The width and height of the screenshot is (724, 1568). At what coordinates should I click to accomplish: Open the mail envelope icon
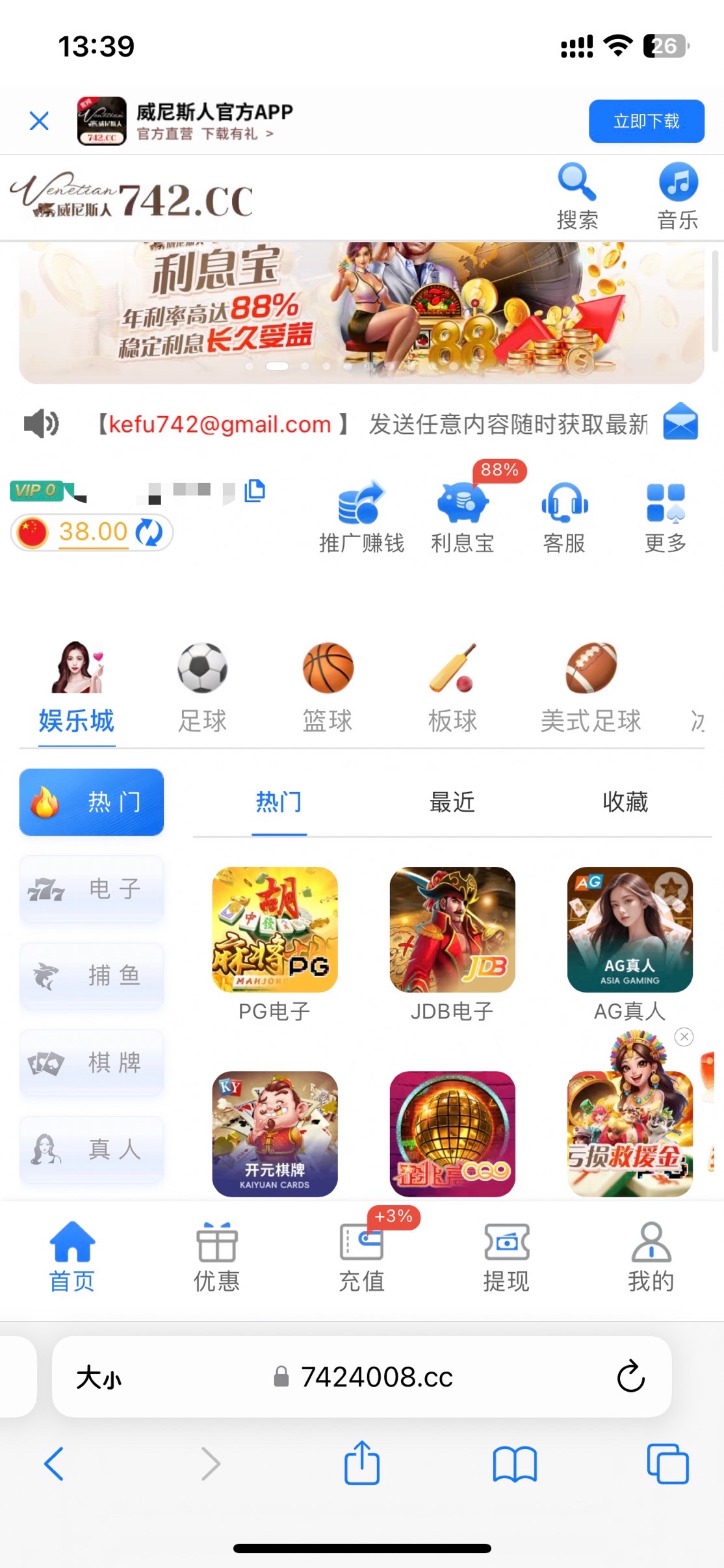tap(680, 422)
